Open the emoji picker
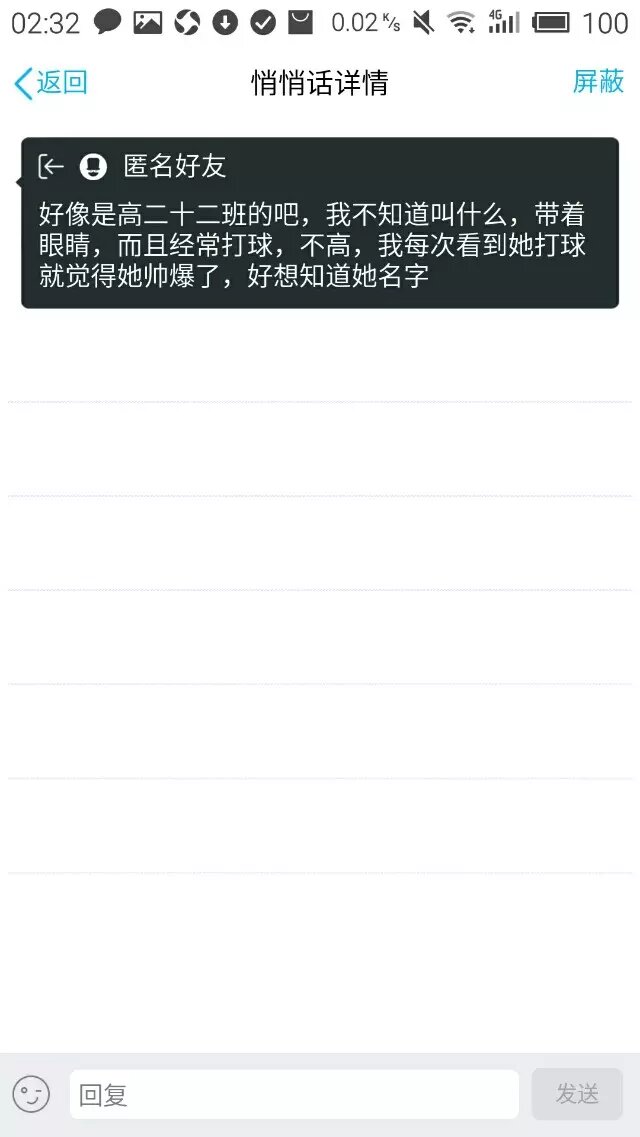Viewport: 640px width, 1137px height. pos(31,1094)
